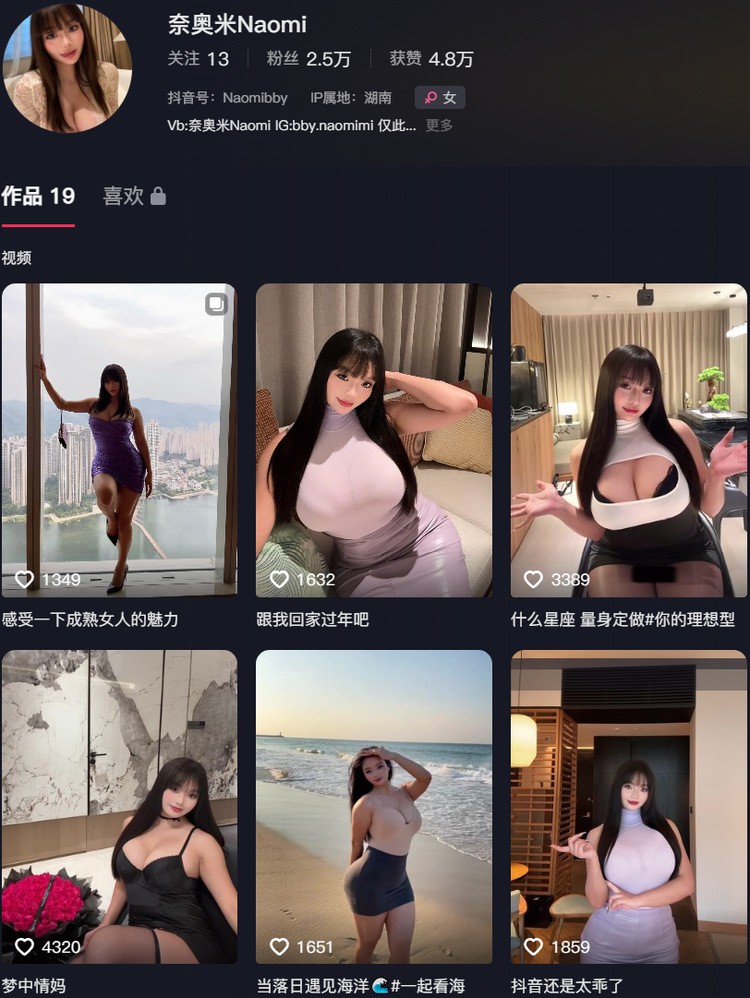750x998 pixels.
Task: Click the heart icon on 当落日遇见海洋 beach video
Action: (x=279, y=946)
